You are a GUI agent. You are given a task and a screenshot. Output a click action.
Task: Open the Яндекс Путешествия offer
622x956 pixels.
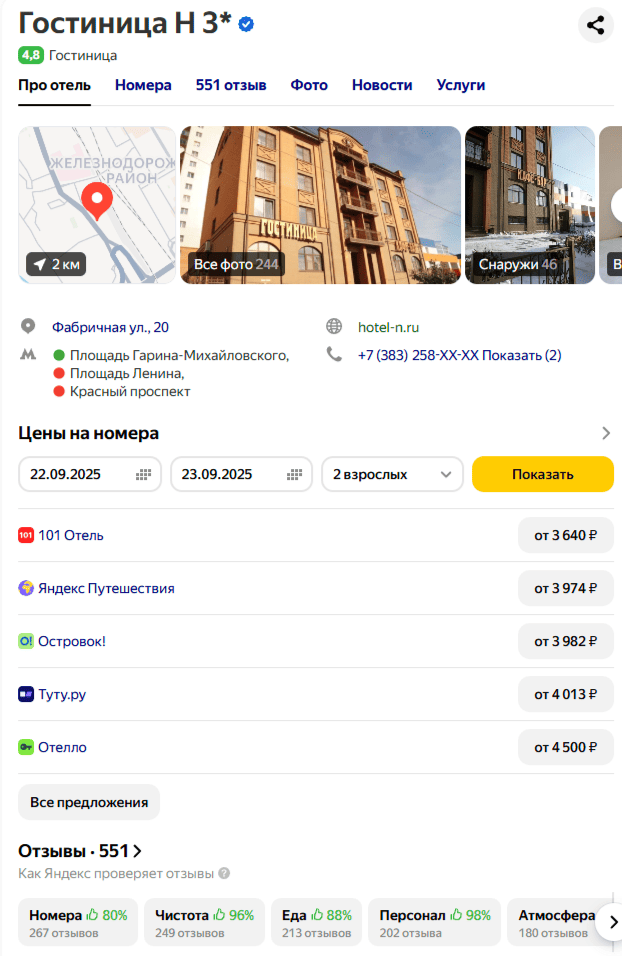coord(105,588)
